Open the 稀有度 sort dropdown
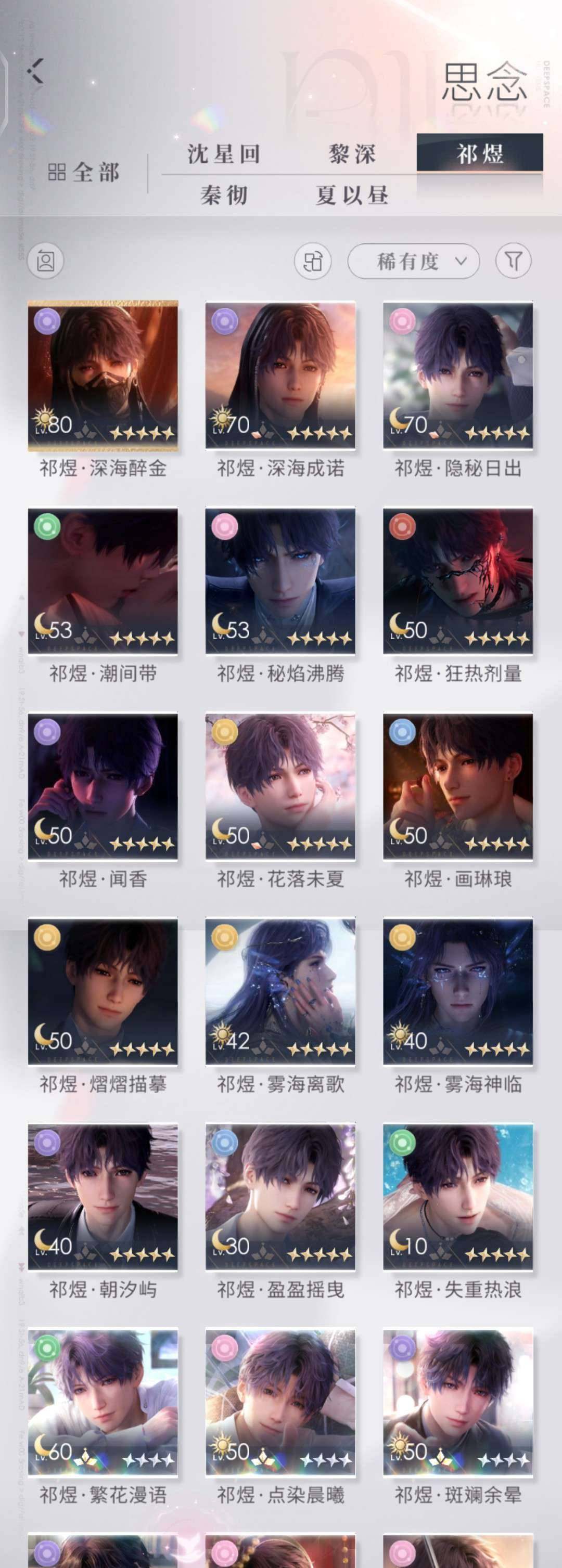The height and width of the screenshot is (1568, 562). pyautogui.click(x=413, y=262)
